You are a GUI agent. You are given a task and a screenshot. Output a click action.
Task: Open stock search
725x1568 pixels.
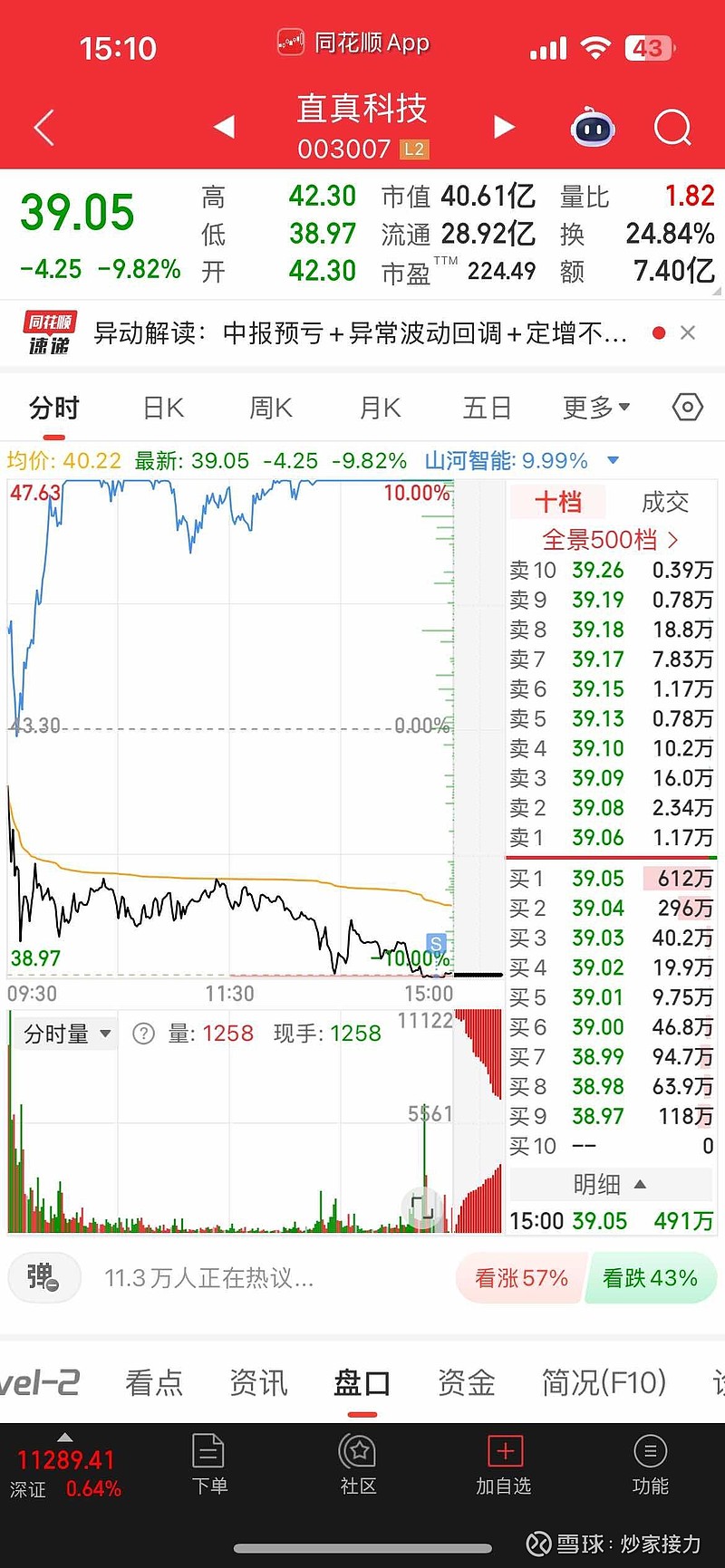pos(672,128)
